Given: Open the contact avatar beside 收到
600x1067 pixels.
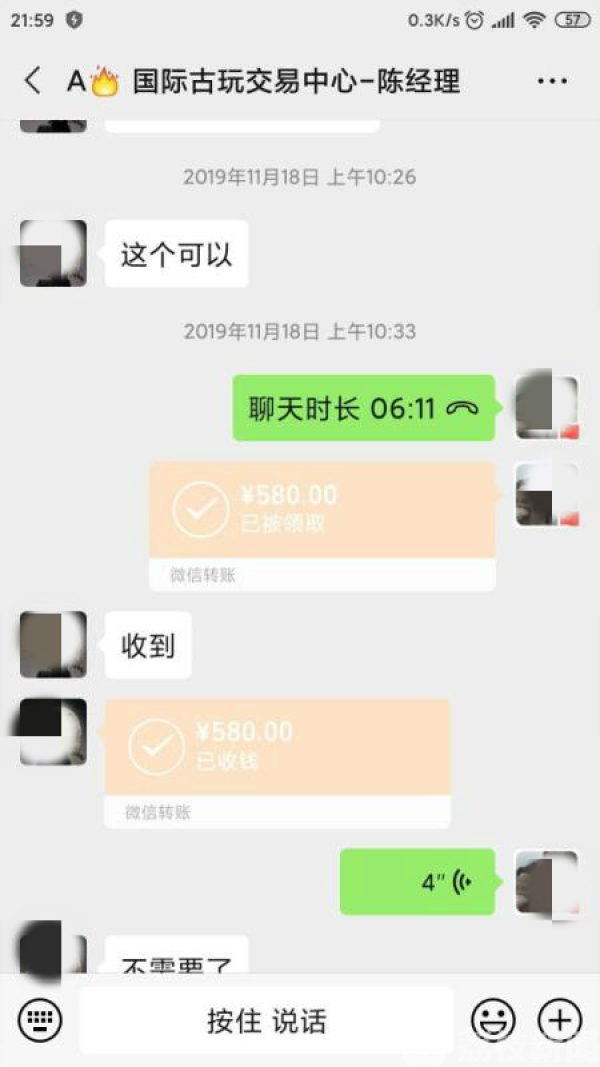Looking at the screenshot, I should [x=53, y=645].
